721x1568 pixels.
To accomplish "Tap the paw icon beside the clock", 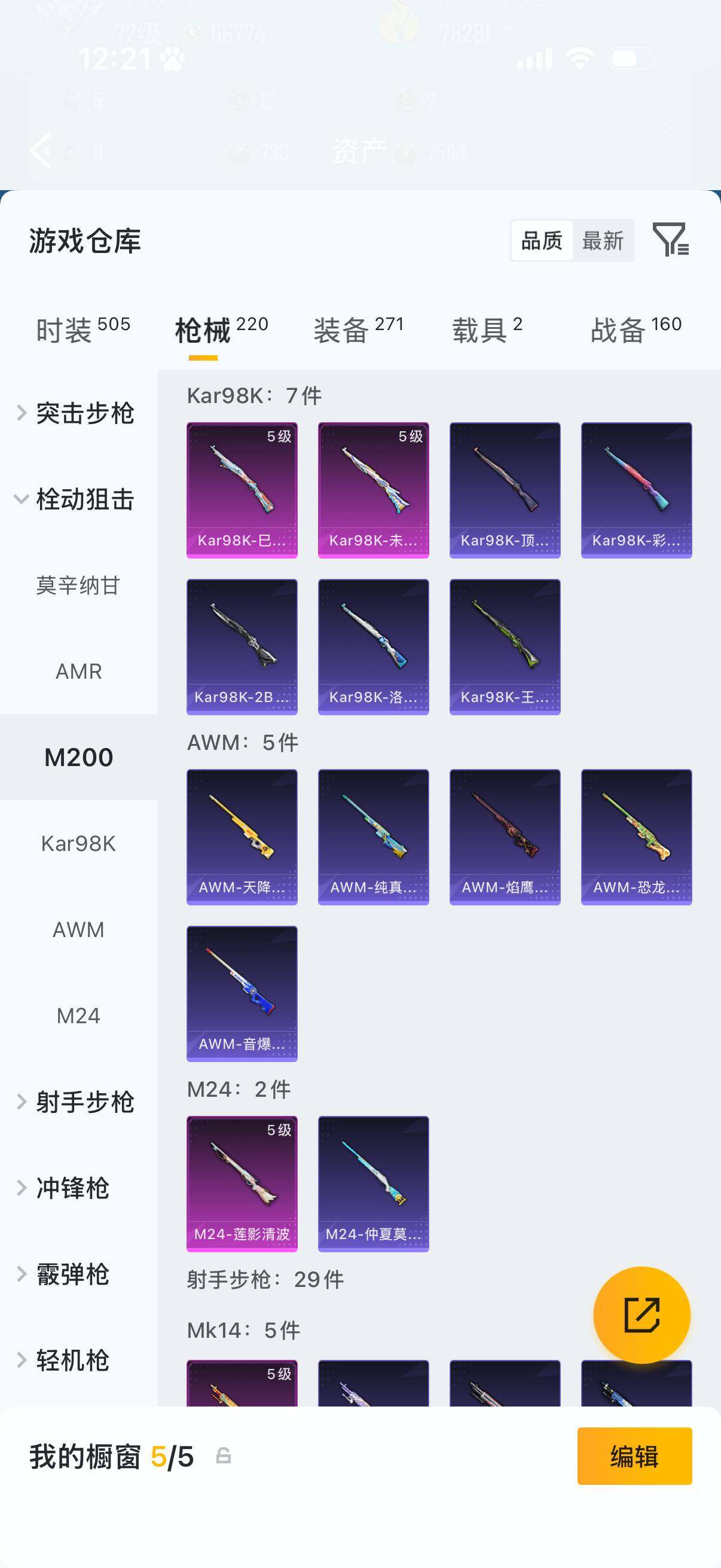I will click(173, 57).
